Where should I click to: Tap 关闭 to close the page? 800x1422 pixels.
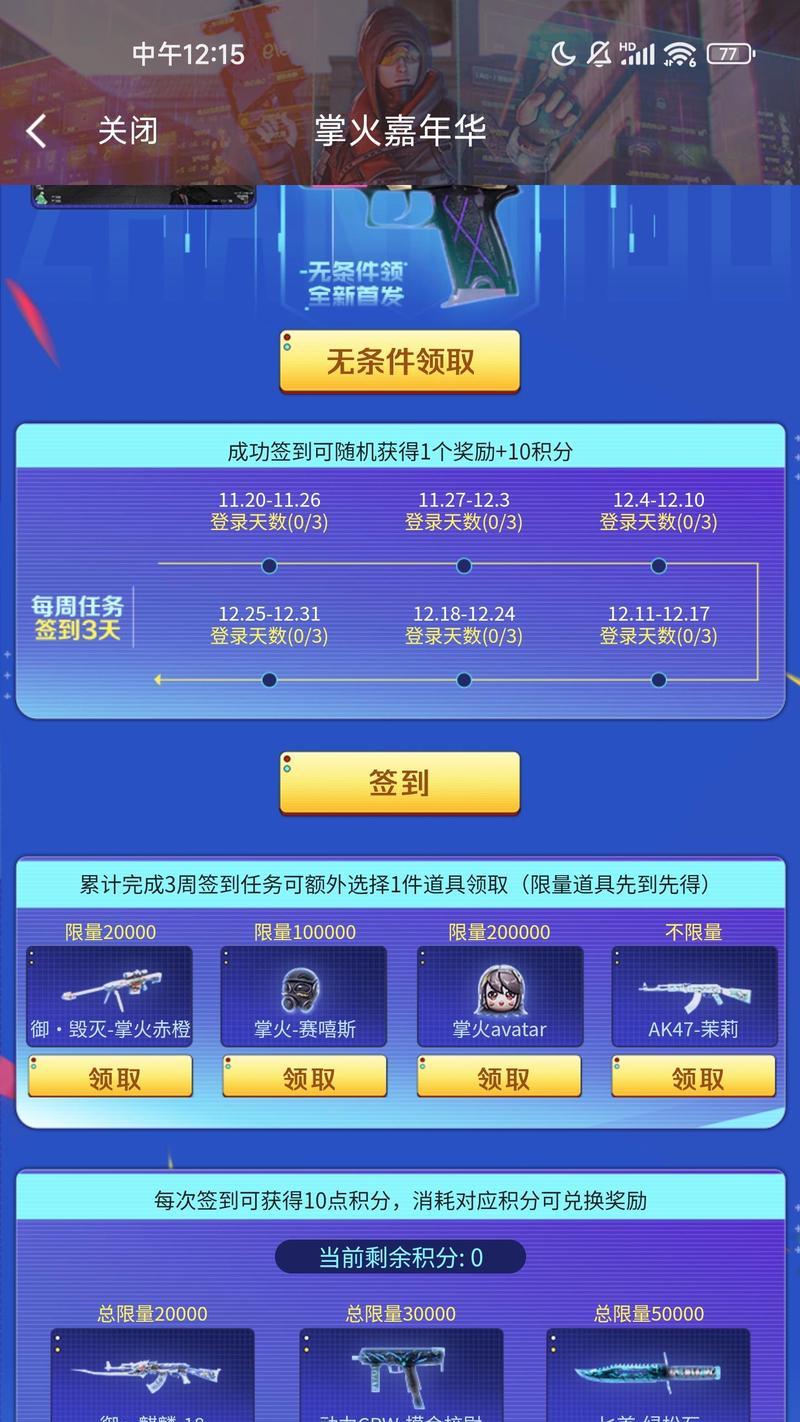pos(127,131)
